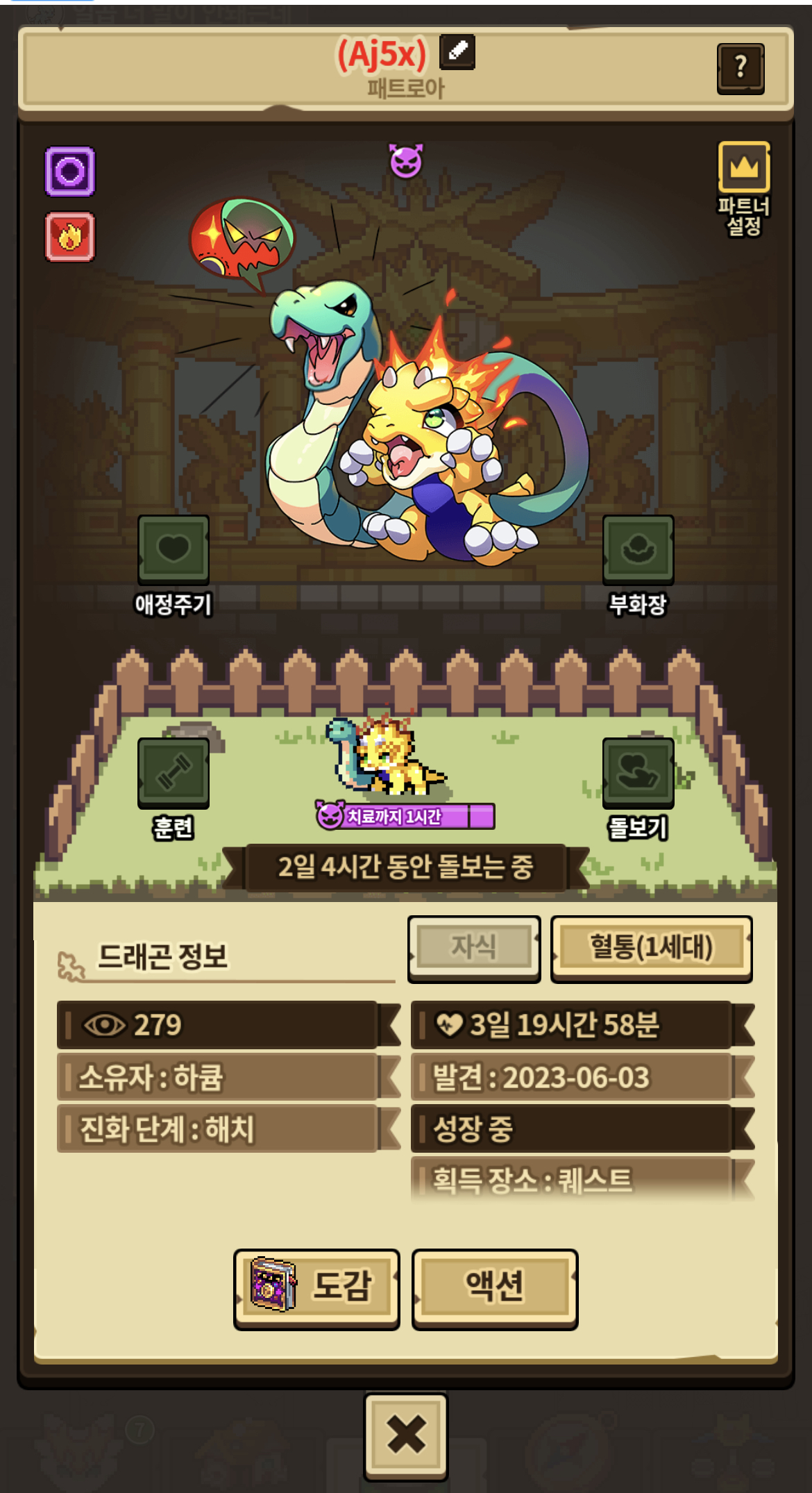Image resolution: width=812 pixels, height=1493 pixels.
Task: Tap the pencil icon to rename the dragon
Action: (457, 51)
